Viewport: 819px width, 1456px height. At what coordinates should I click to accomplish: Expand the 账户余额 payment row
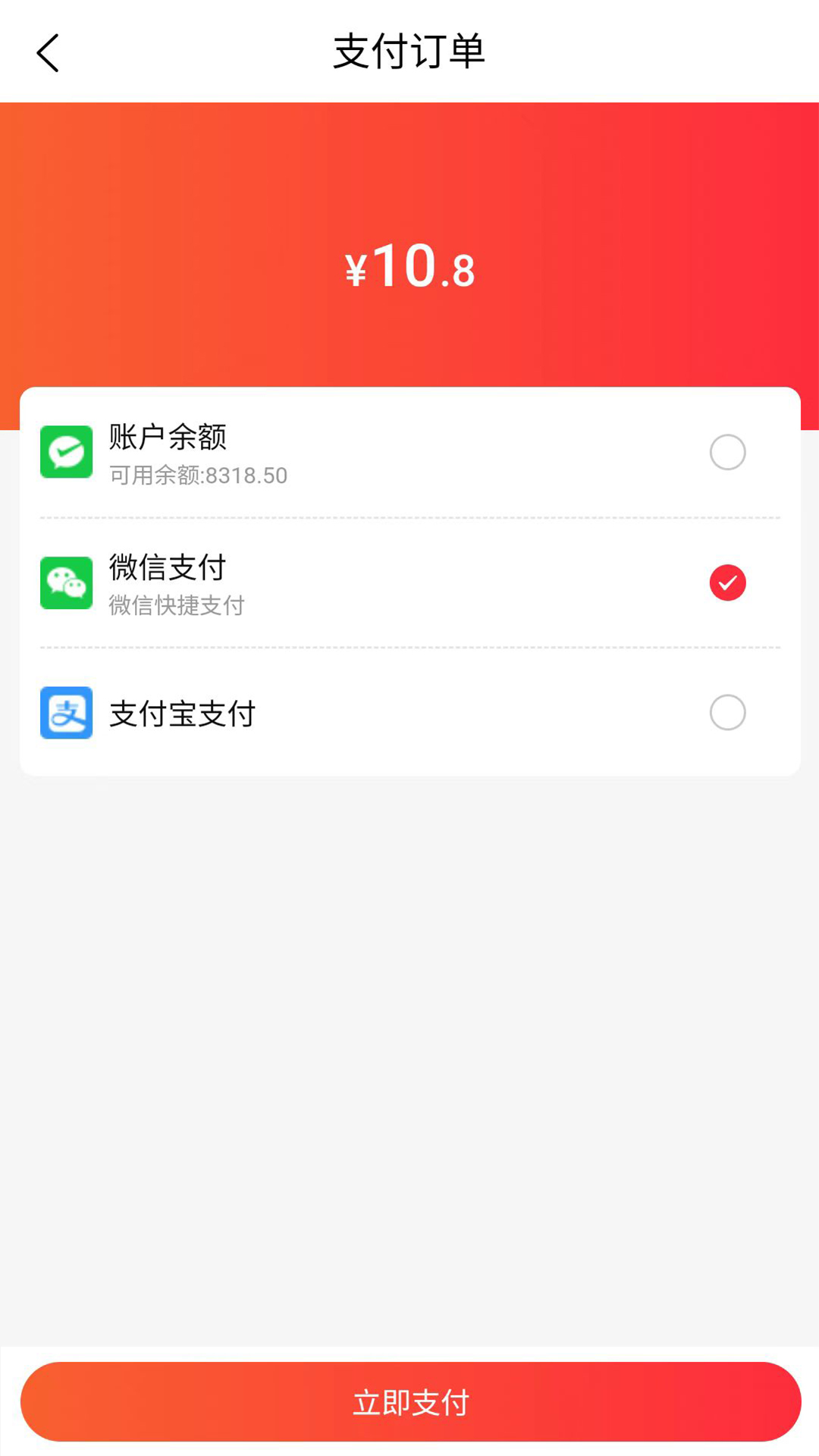pos(409,452)
